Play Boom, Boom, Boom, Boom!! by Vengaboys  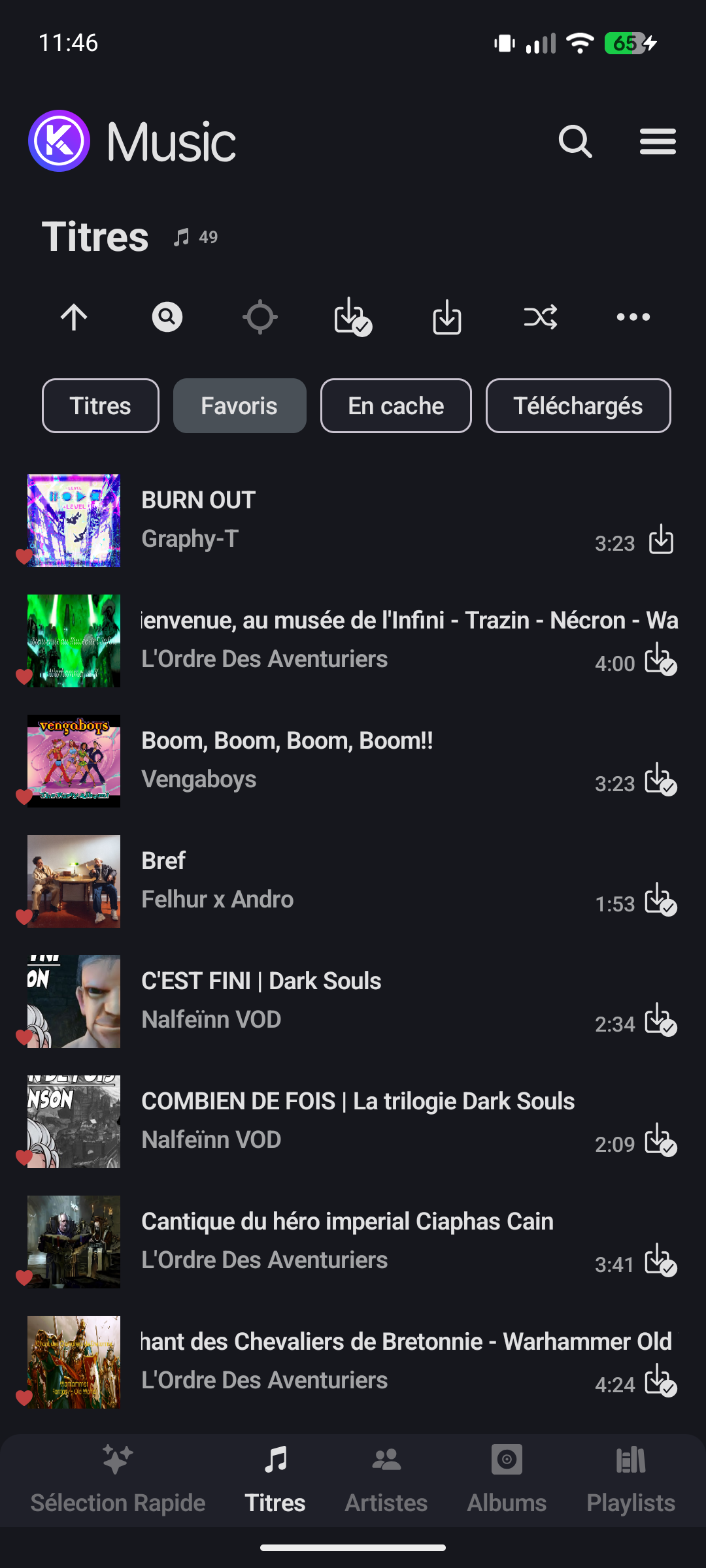point(327,760)
